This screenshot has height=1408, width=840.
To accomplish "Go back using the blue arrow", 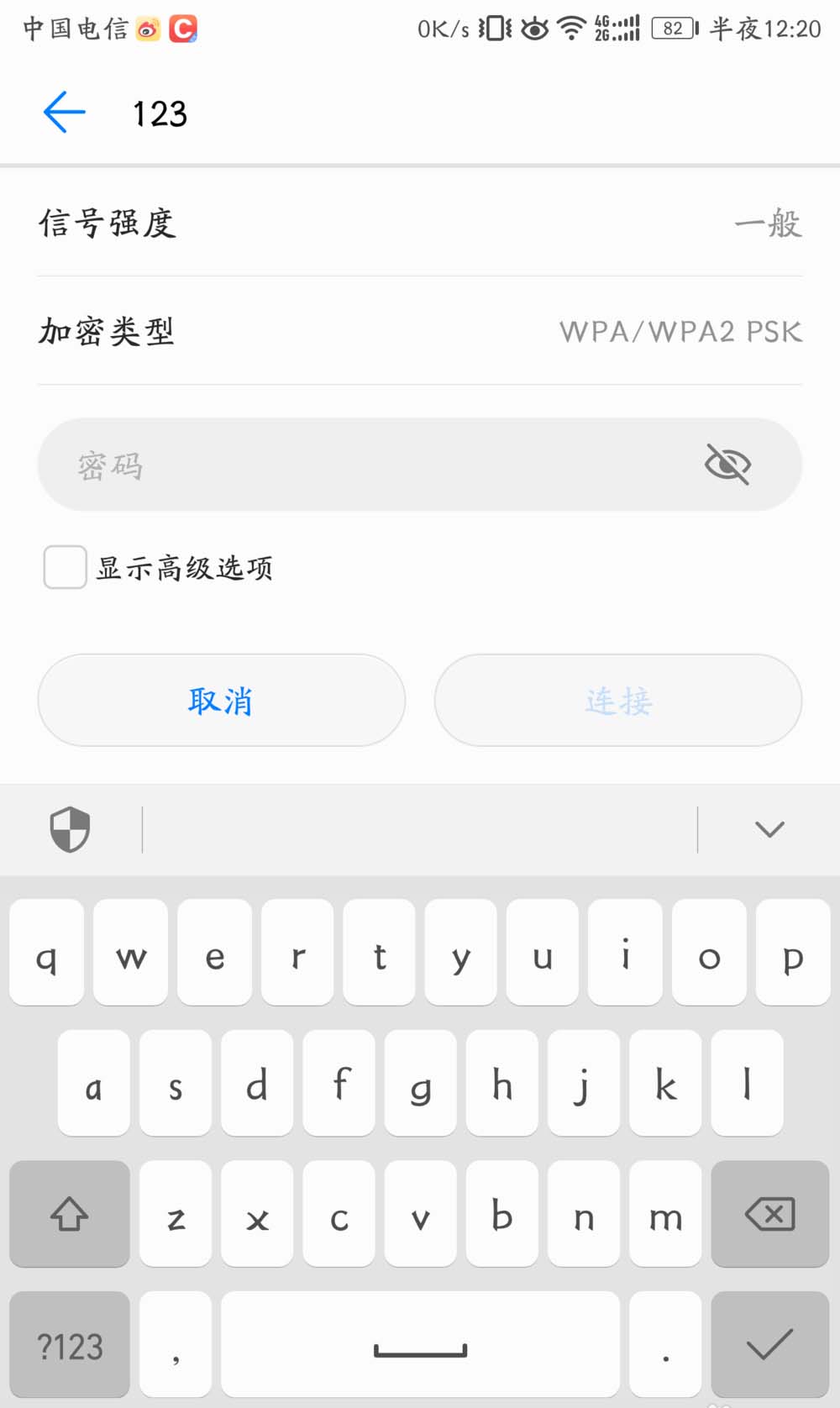I will (65, 113).
